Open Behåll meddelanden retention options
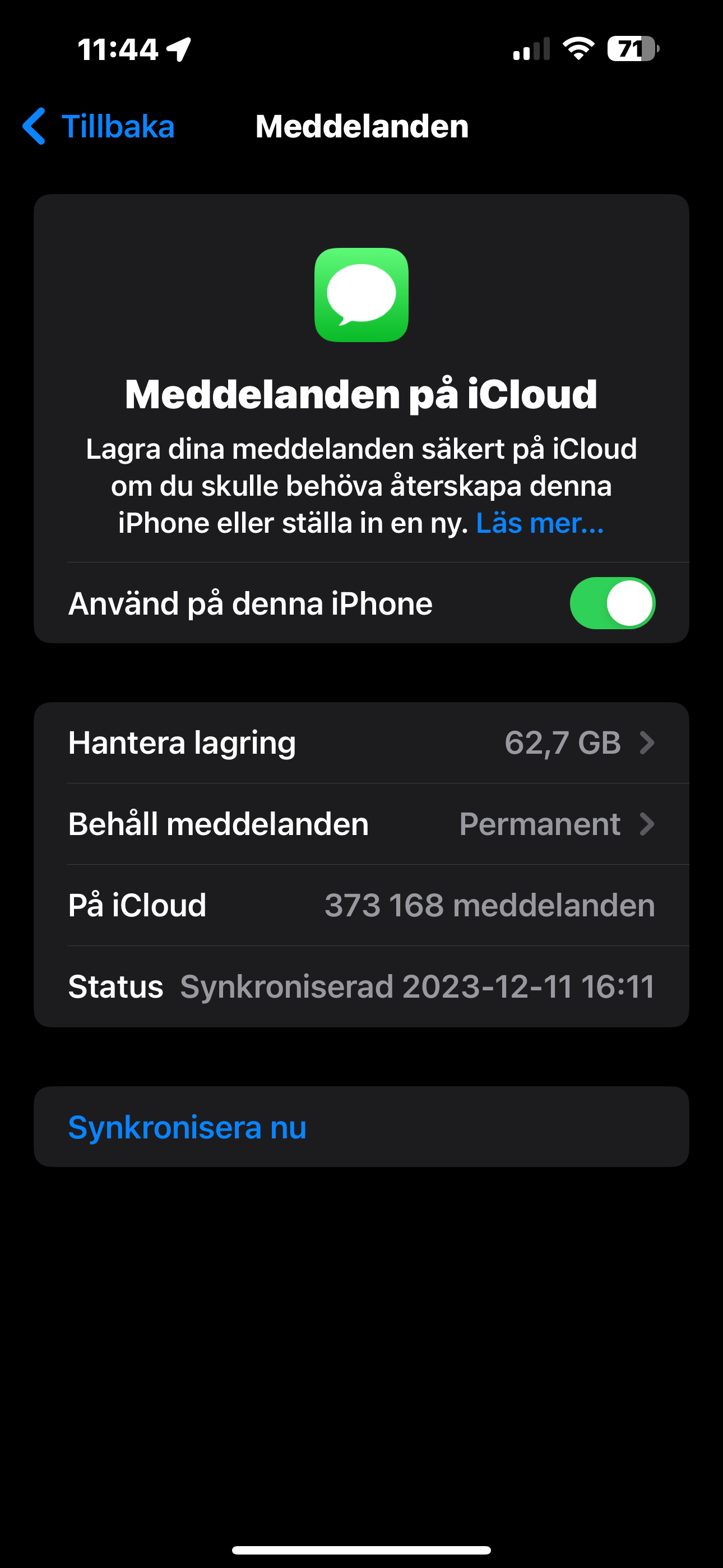The height and width of the screenshot is (1568, 723). [x=361, y=824]
